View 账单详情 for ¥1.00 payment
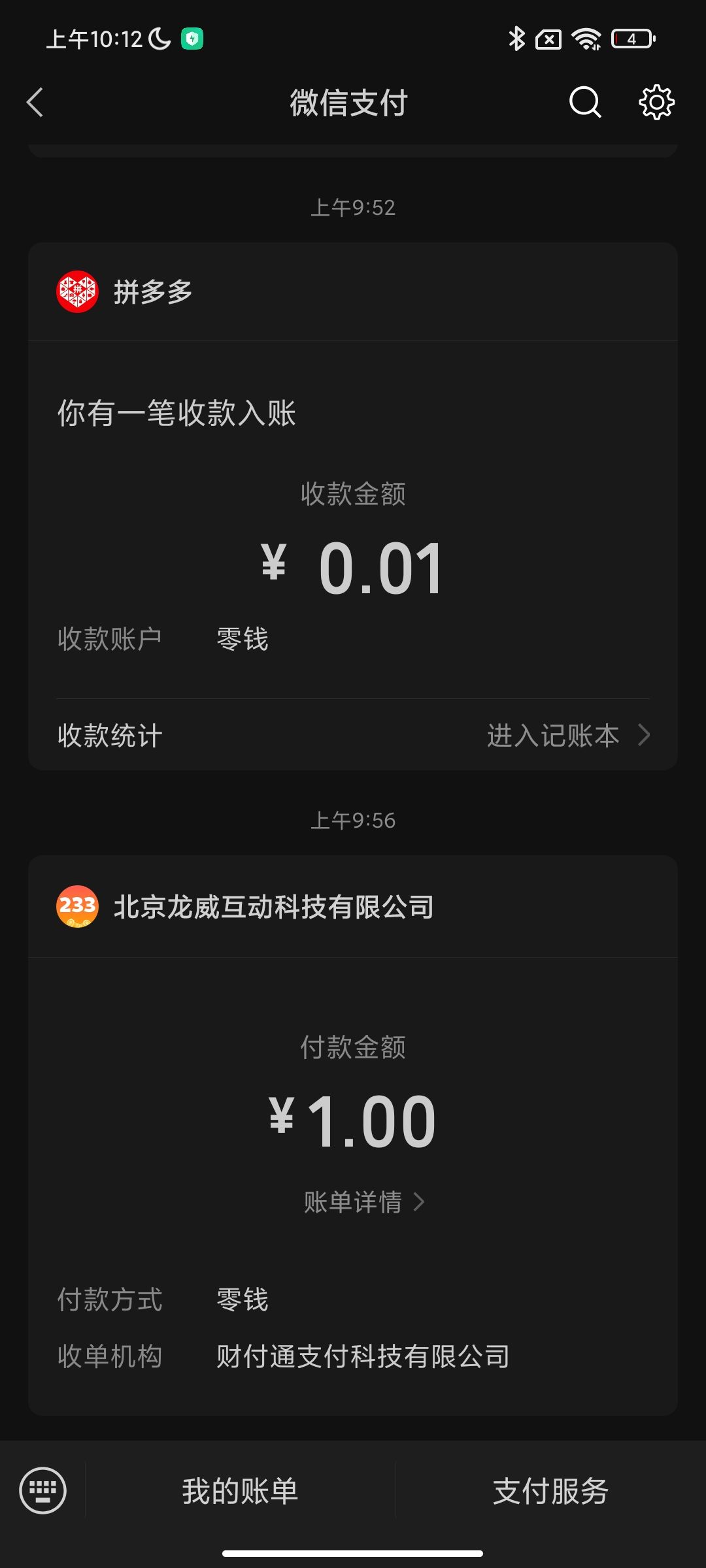Viewport: 706px width, 1568px height. (x=364, y=1202)
